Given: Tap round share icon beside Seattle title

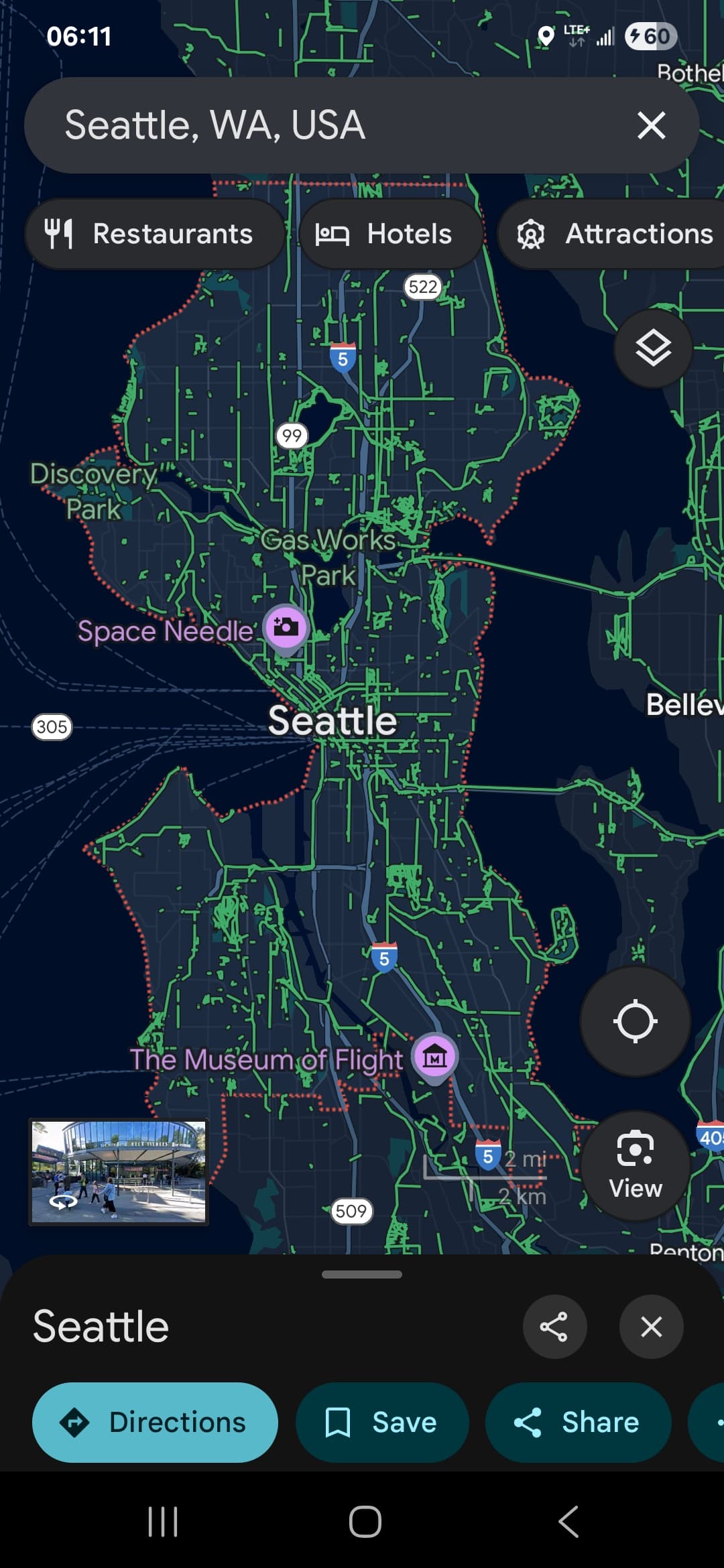Looking at the screenshot, I should coord(554,1327).
